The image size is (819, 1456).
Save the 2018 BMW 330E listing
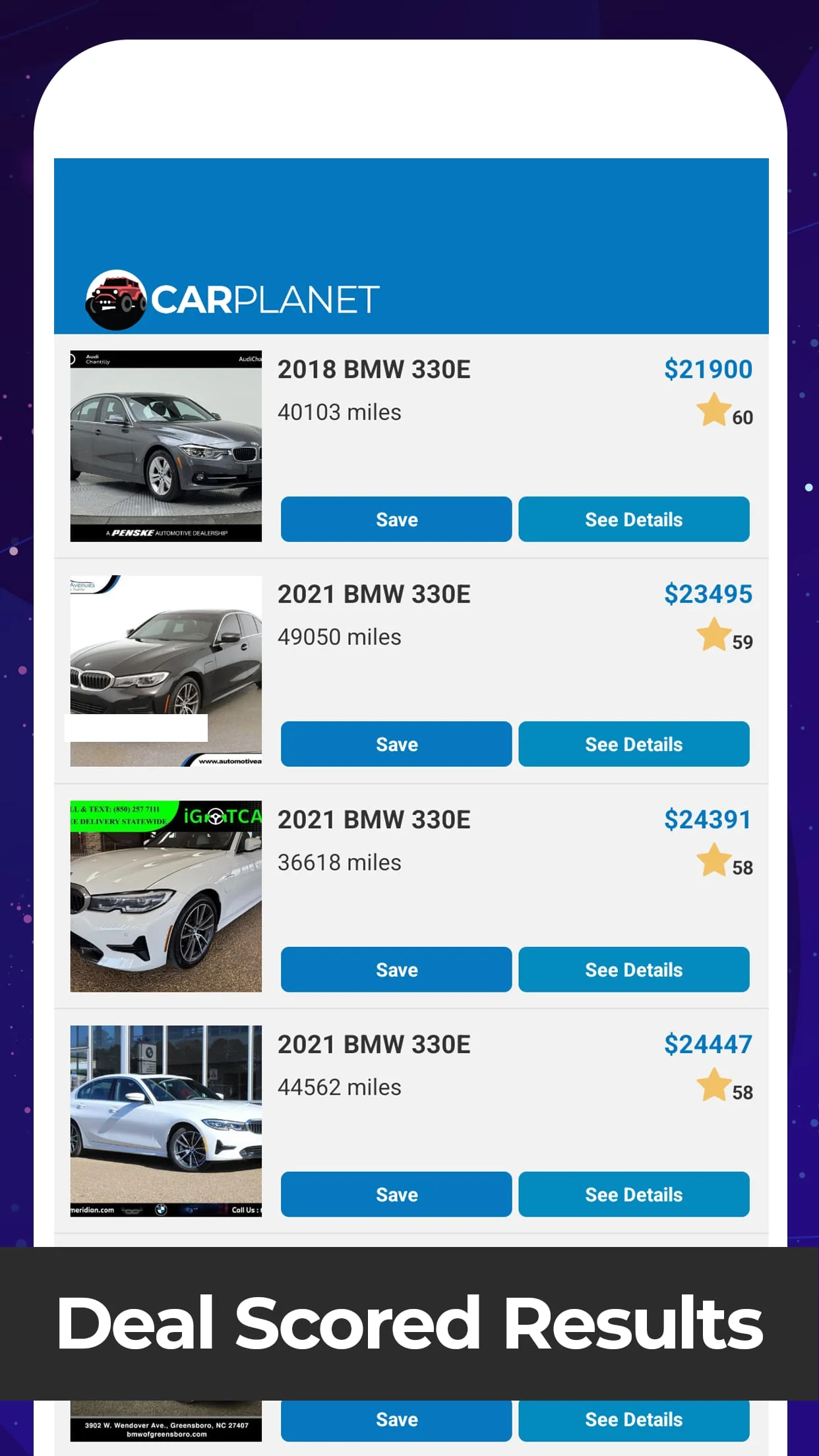396,519
